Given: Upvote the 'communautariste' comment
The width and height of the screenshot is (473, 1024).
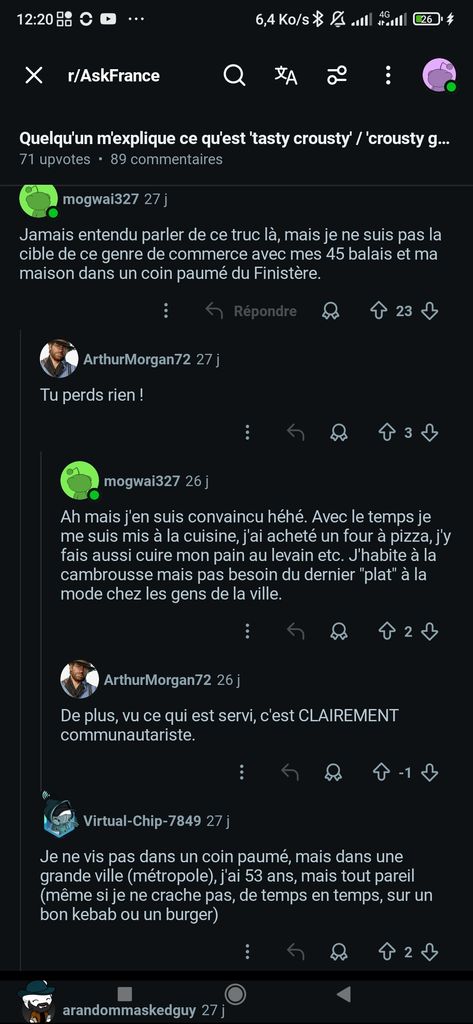Looking at the screenshot, I should (382, 773).
